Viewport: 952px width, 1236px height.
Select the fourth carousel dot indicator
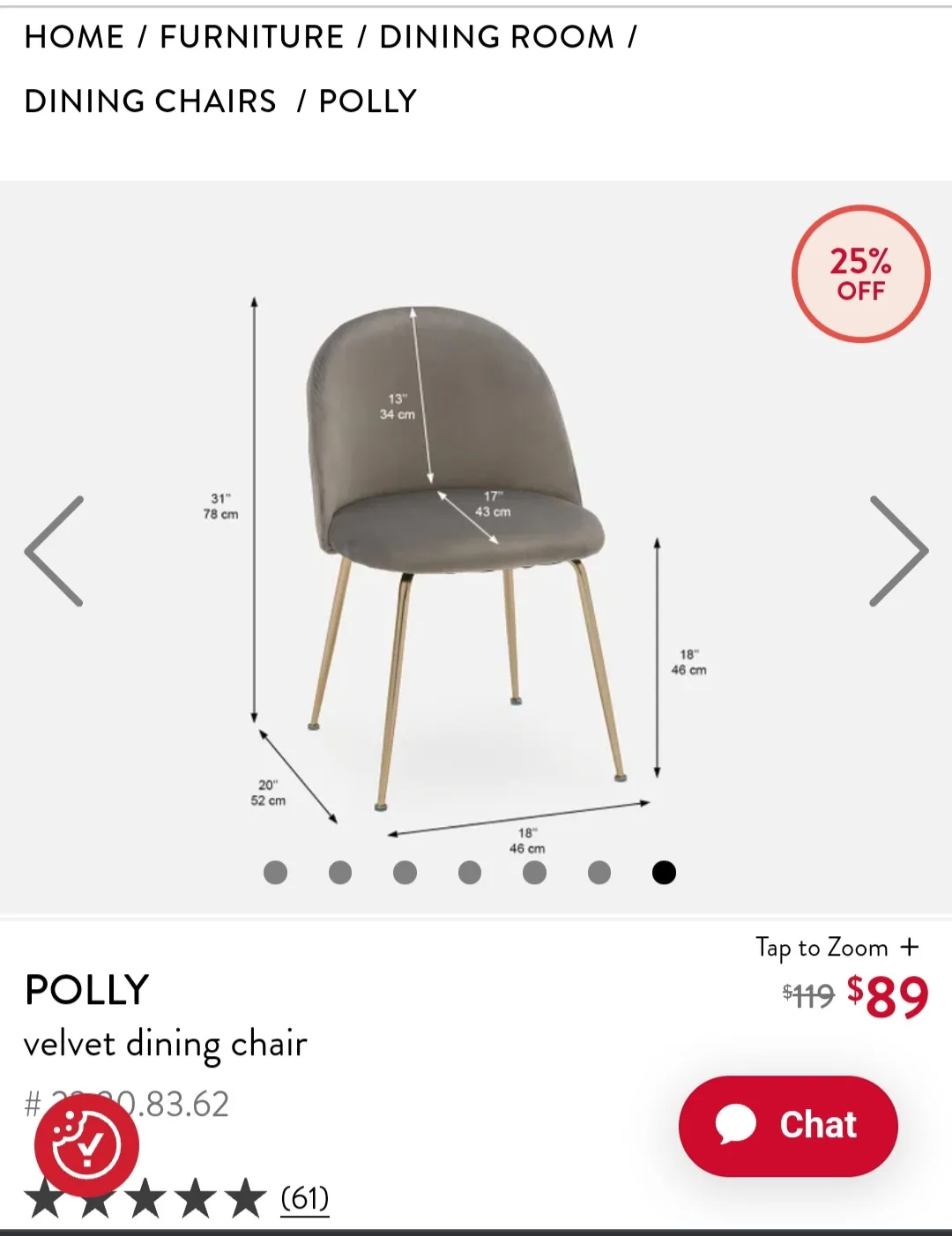pyautogui.click(x=470, y=873)
